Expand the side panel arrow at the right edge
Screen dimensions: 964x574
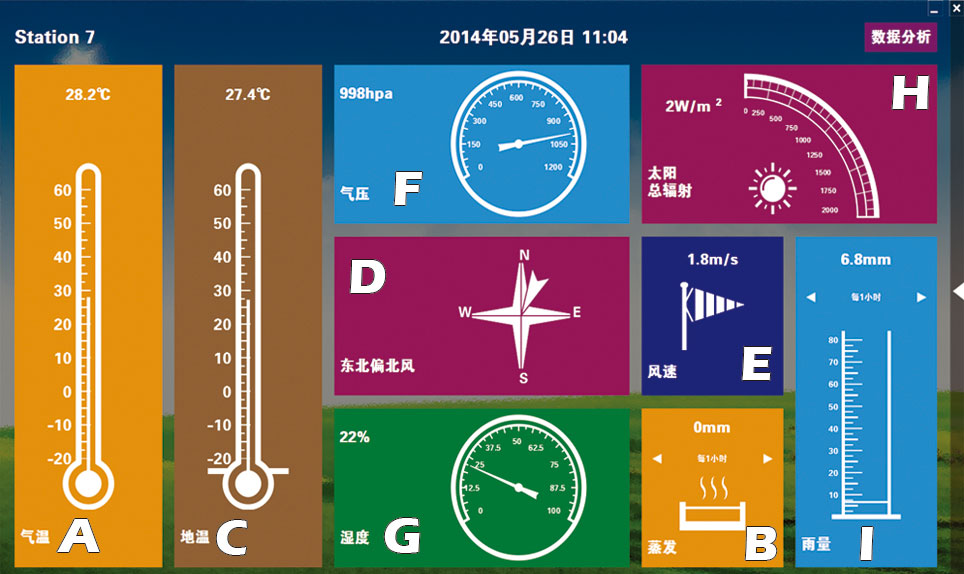[958, 291]
